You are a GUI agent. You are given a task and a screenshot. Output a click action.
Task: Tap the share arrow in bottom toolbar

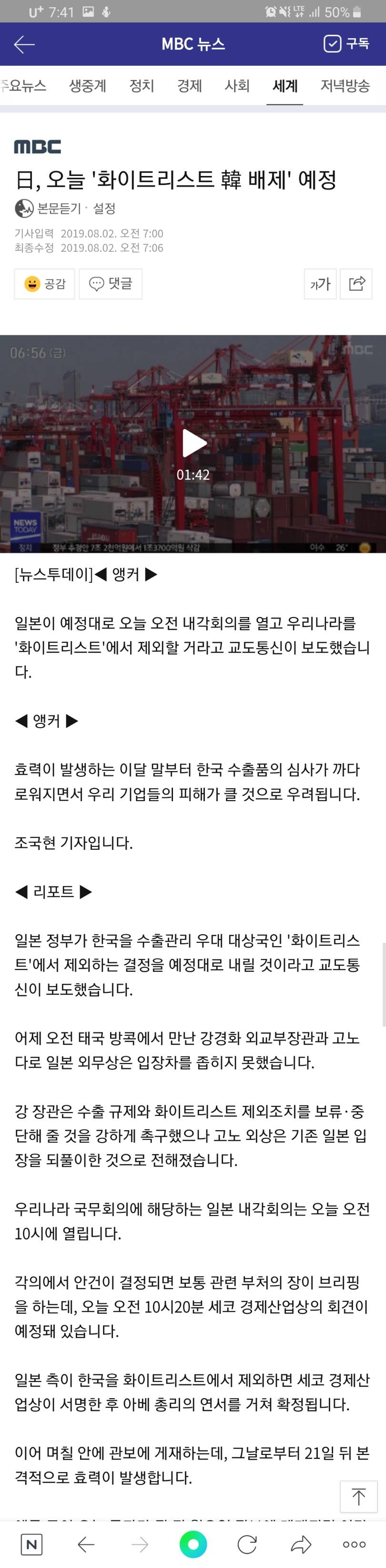click(x=301, y=1544)
